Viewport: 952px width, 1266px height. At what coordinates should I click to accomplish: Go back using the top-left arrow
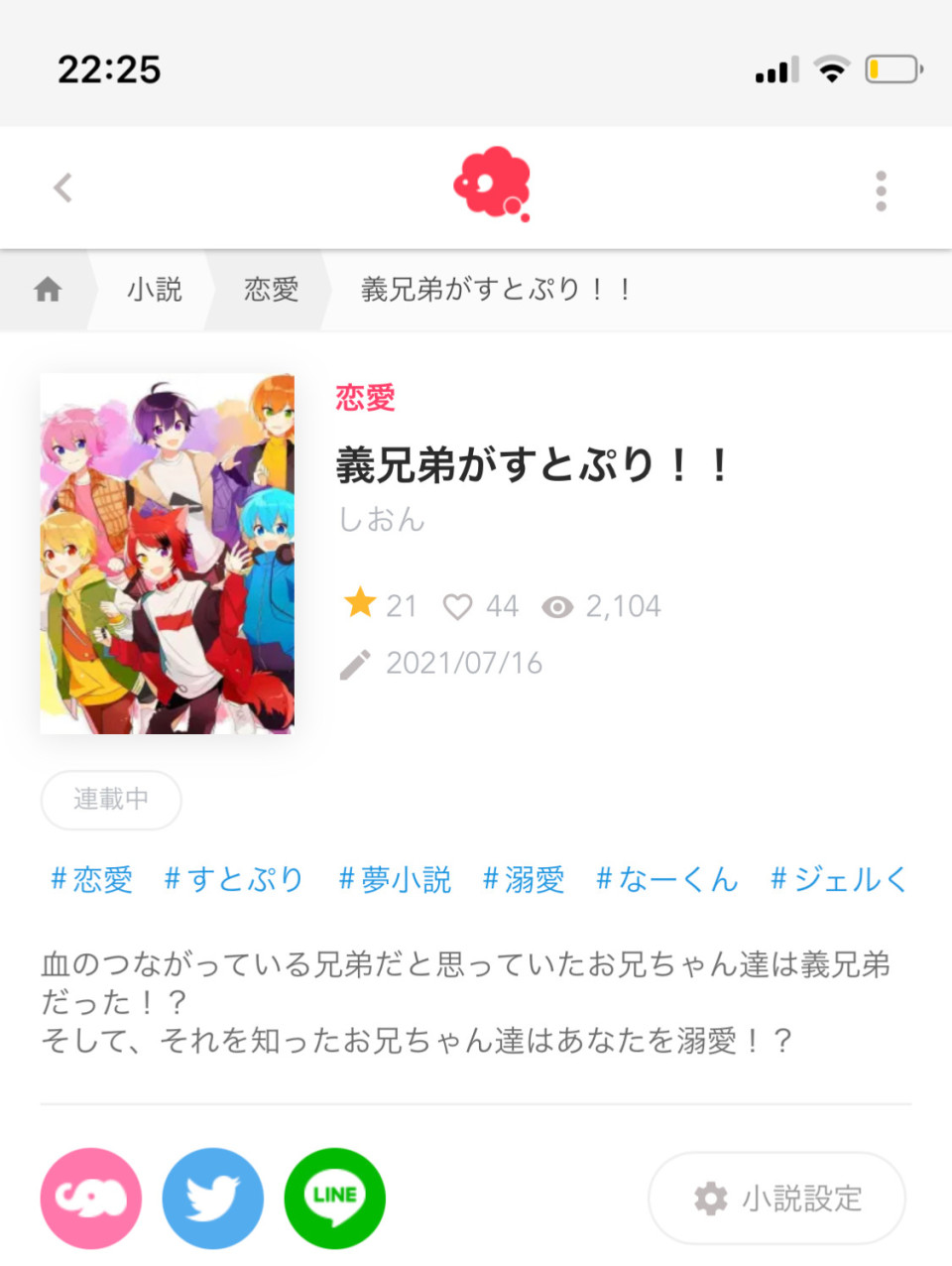pos(63,188)
